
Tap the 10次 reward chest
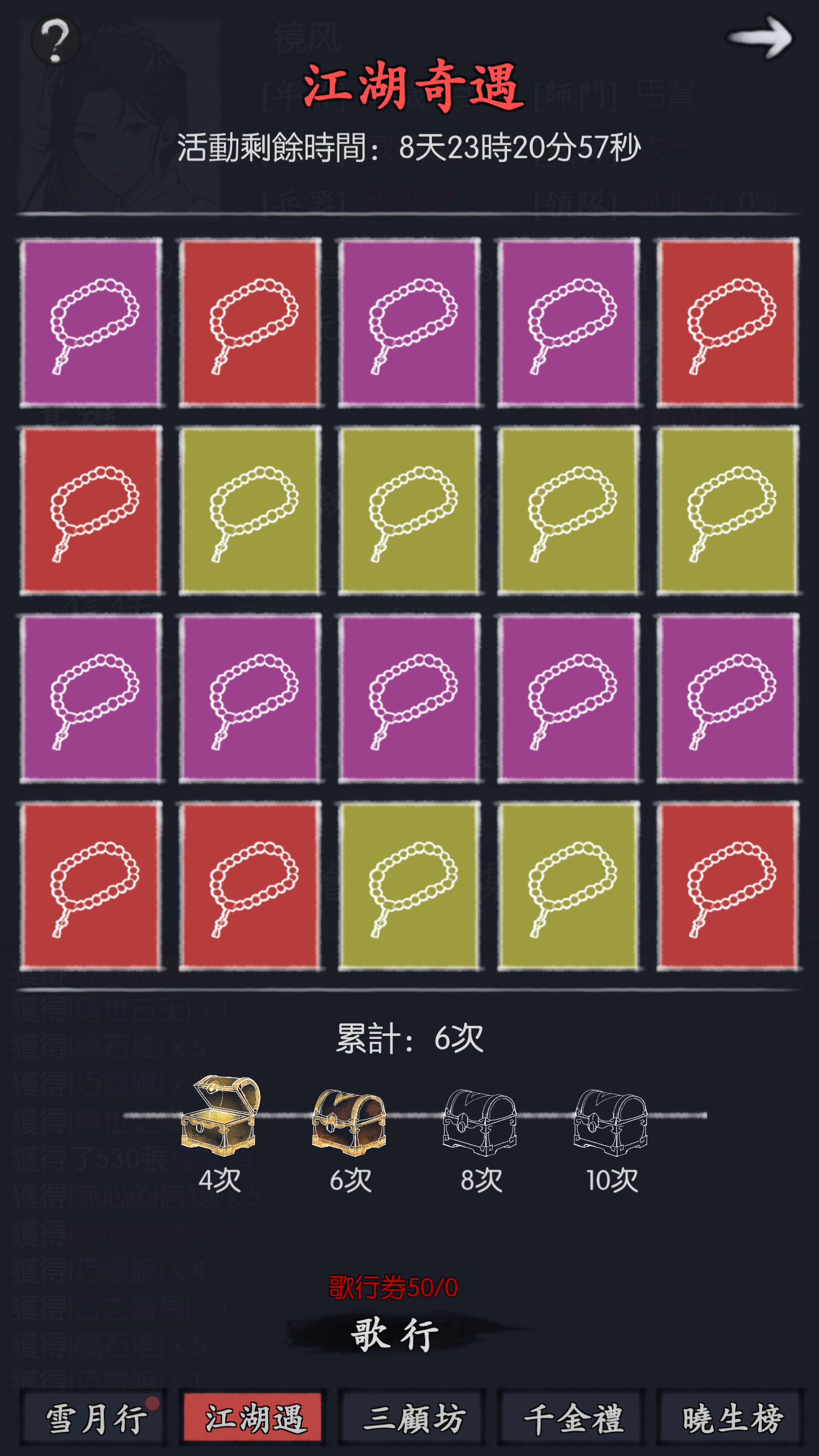click(x=611, y=1122)
